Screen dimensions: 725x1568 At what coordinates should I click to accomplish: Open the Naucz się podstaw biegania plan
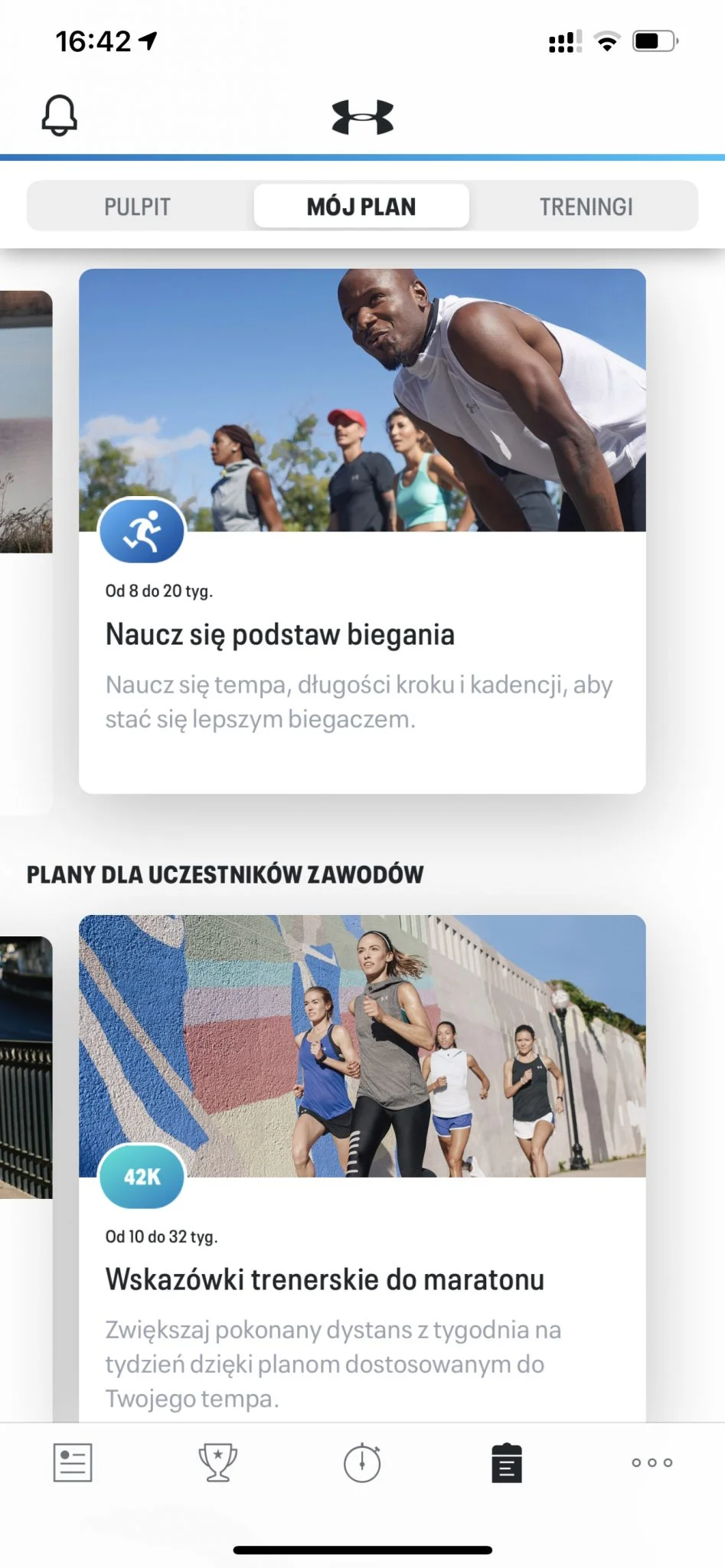pos(362,634)
